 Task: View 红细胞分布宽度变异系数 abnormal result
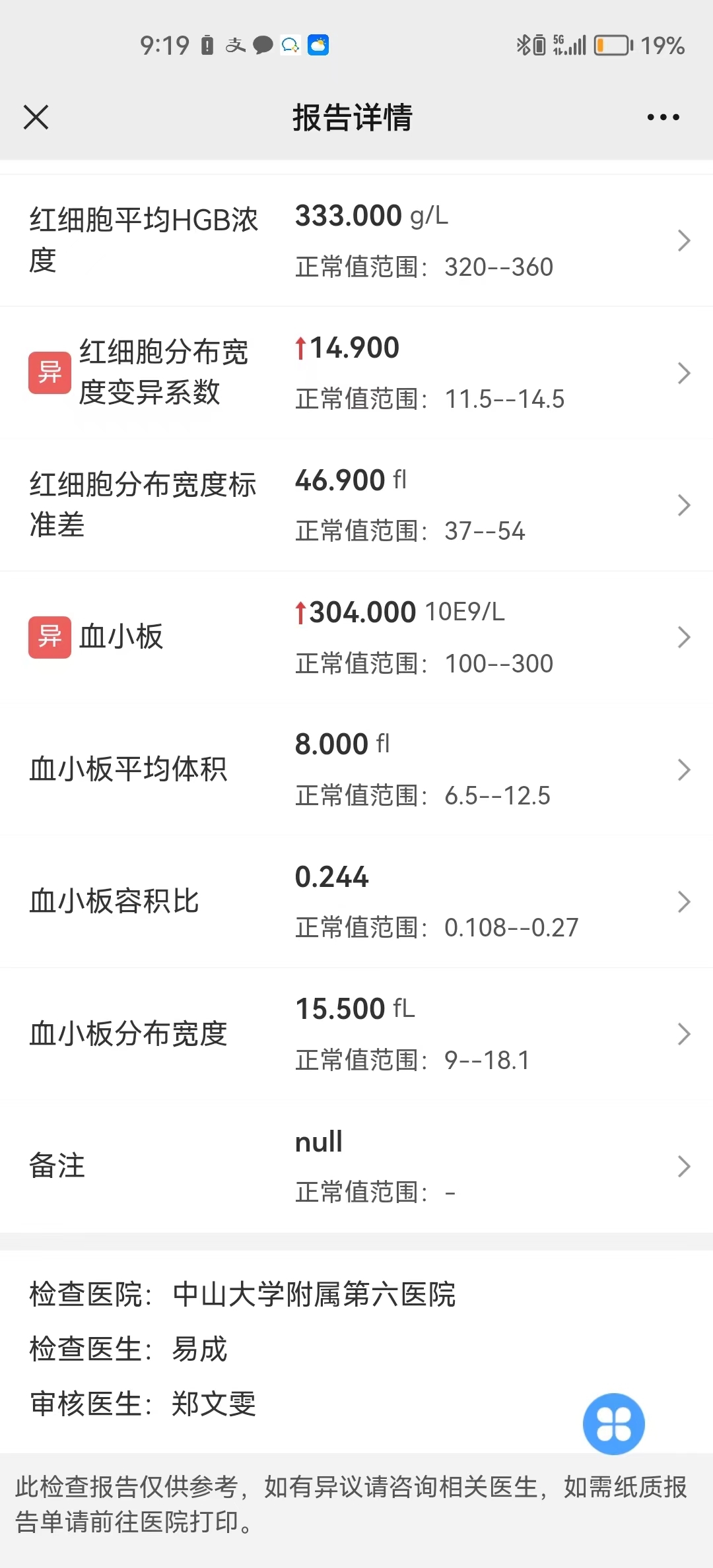[356, 373]
